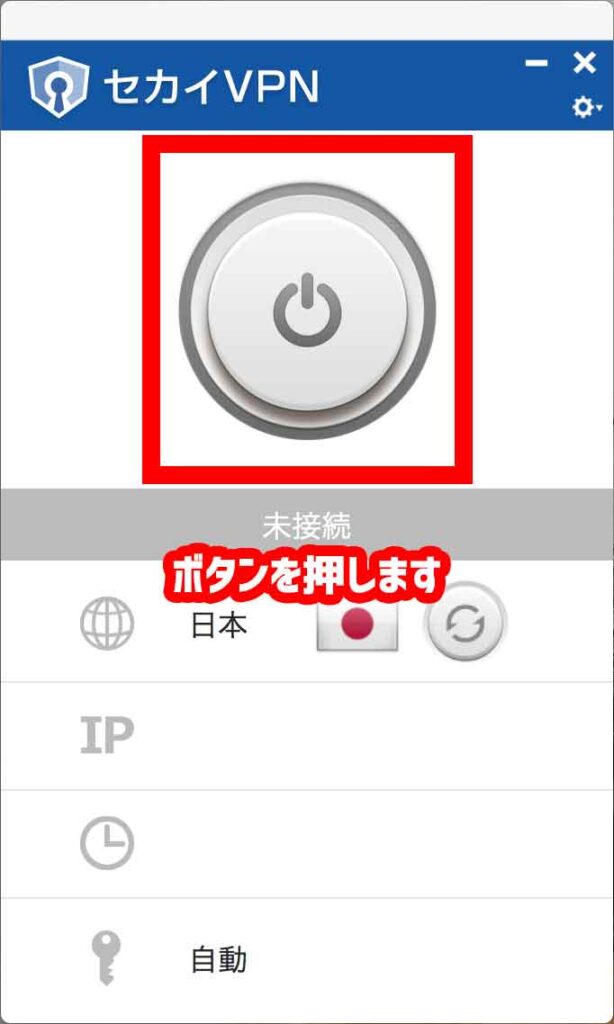Open the settings gear menu
This screenshot has height=1024, width=614.
pyautogui.click(x=584, y=107)
